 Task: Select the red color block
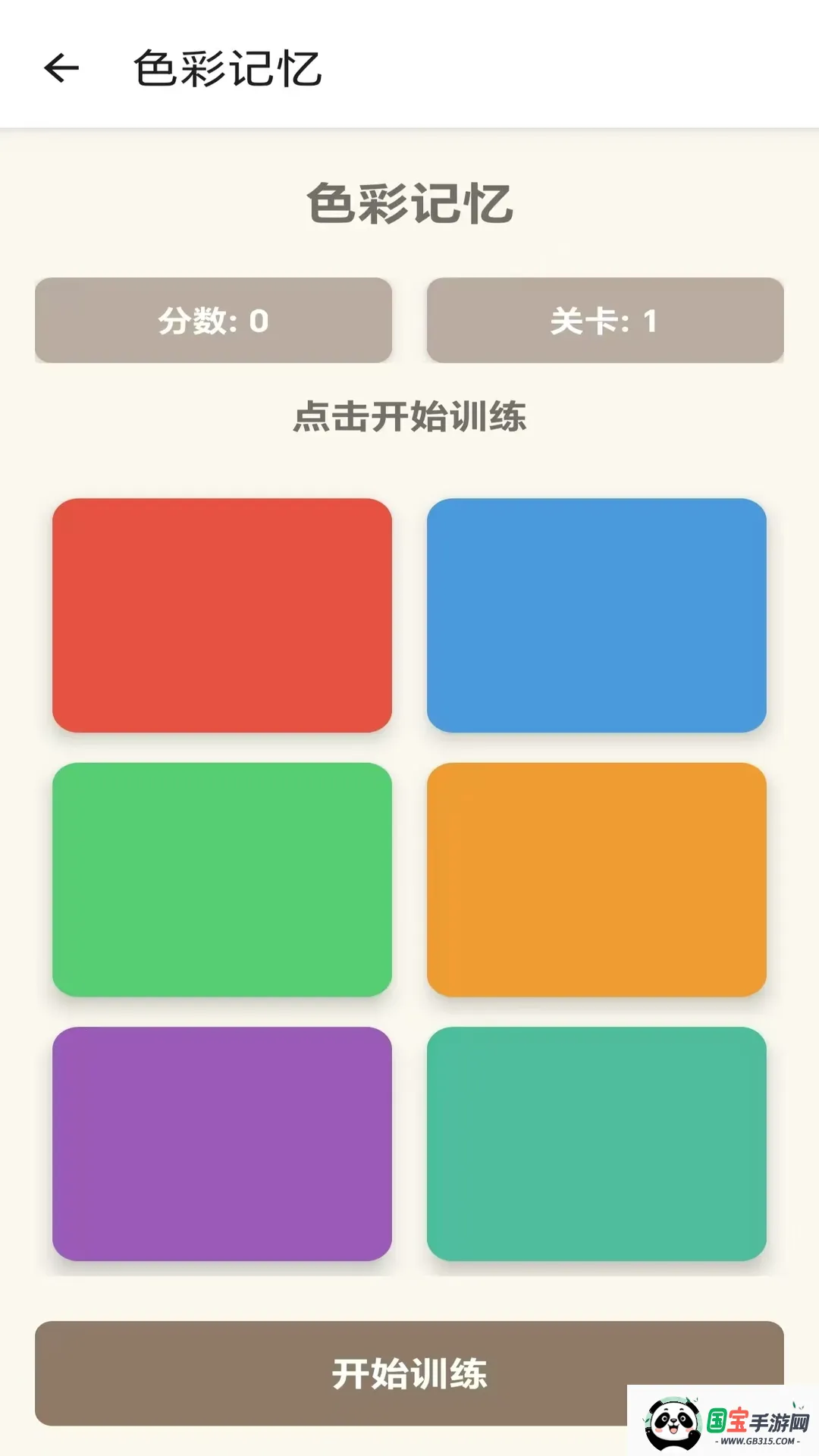(x=221, y=615)
